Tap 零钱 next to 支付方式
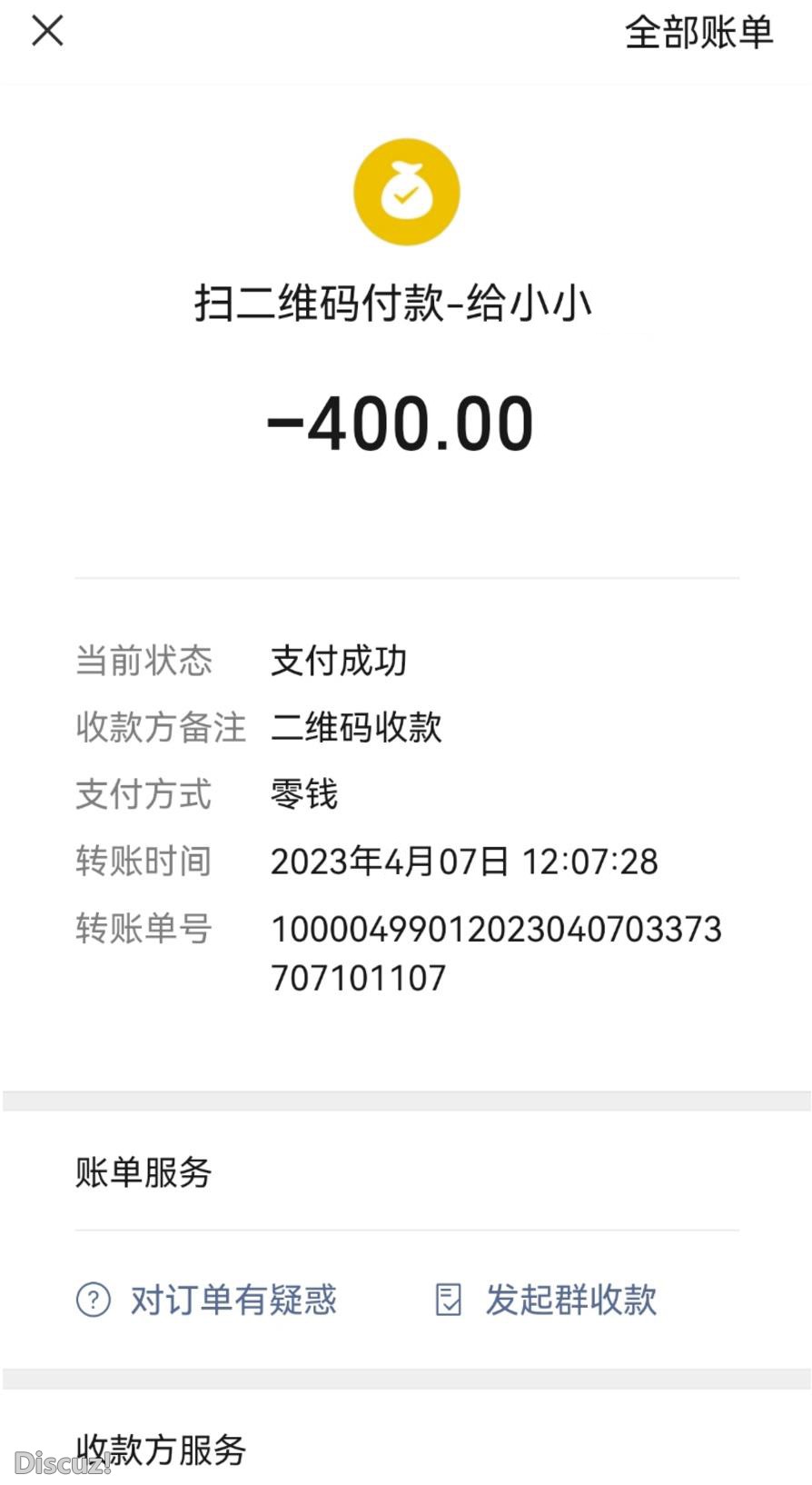Viewport: 812px width, 1485px height. pyautogui.click(x=305, y=793)
